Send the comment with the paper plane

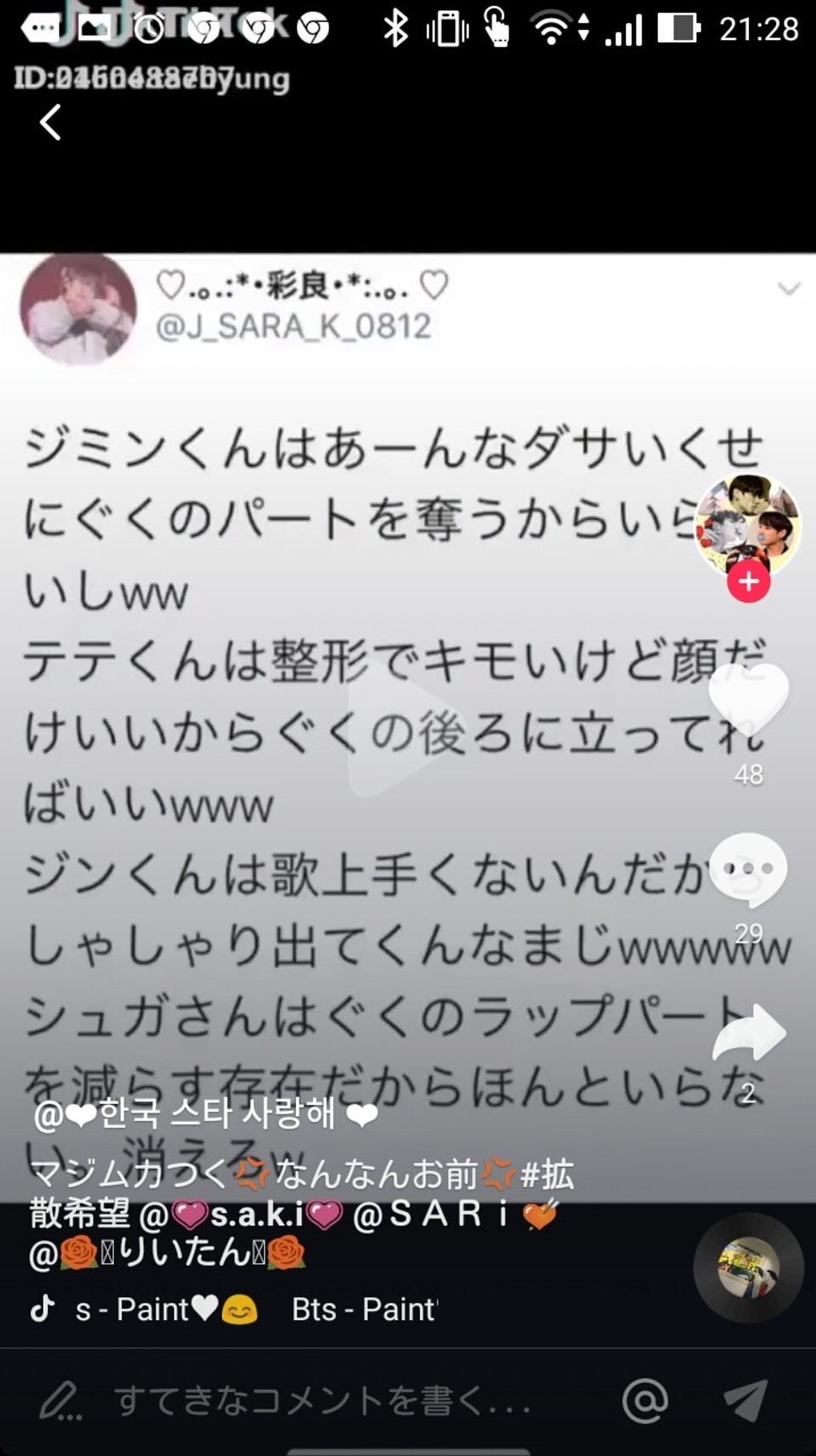point(746,1401)
